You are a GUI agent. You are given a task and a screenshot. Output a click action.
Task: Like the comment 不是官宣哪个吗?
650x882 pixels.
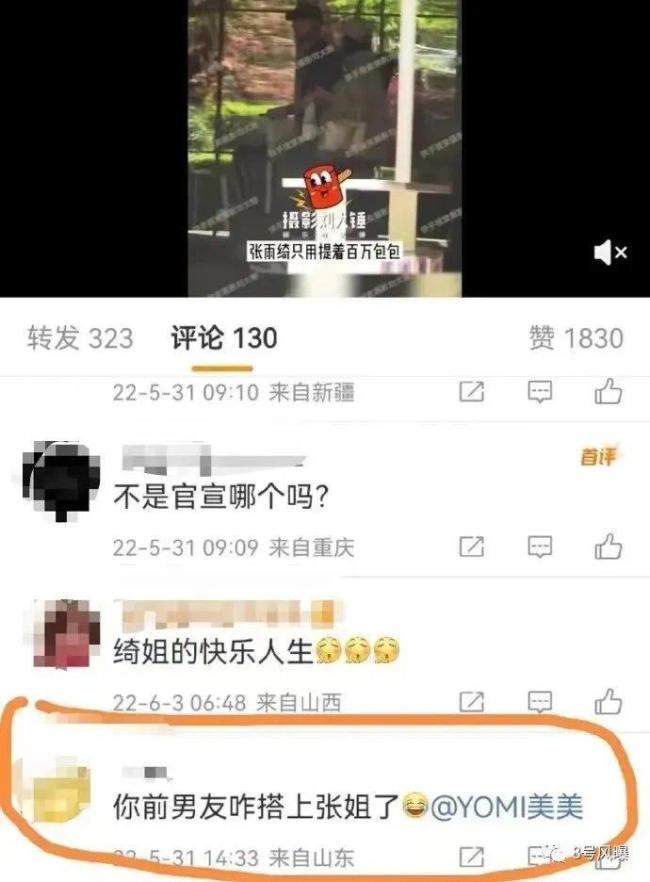608,547
